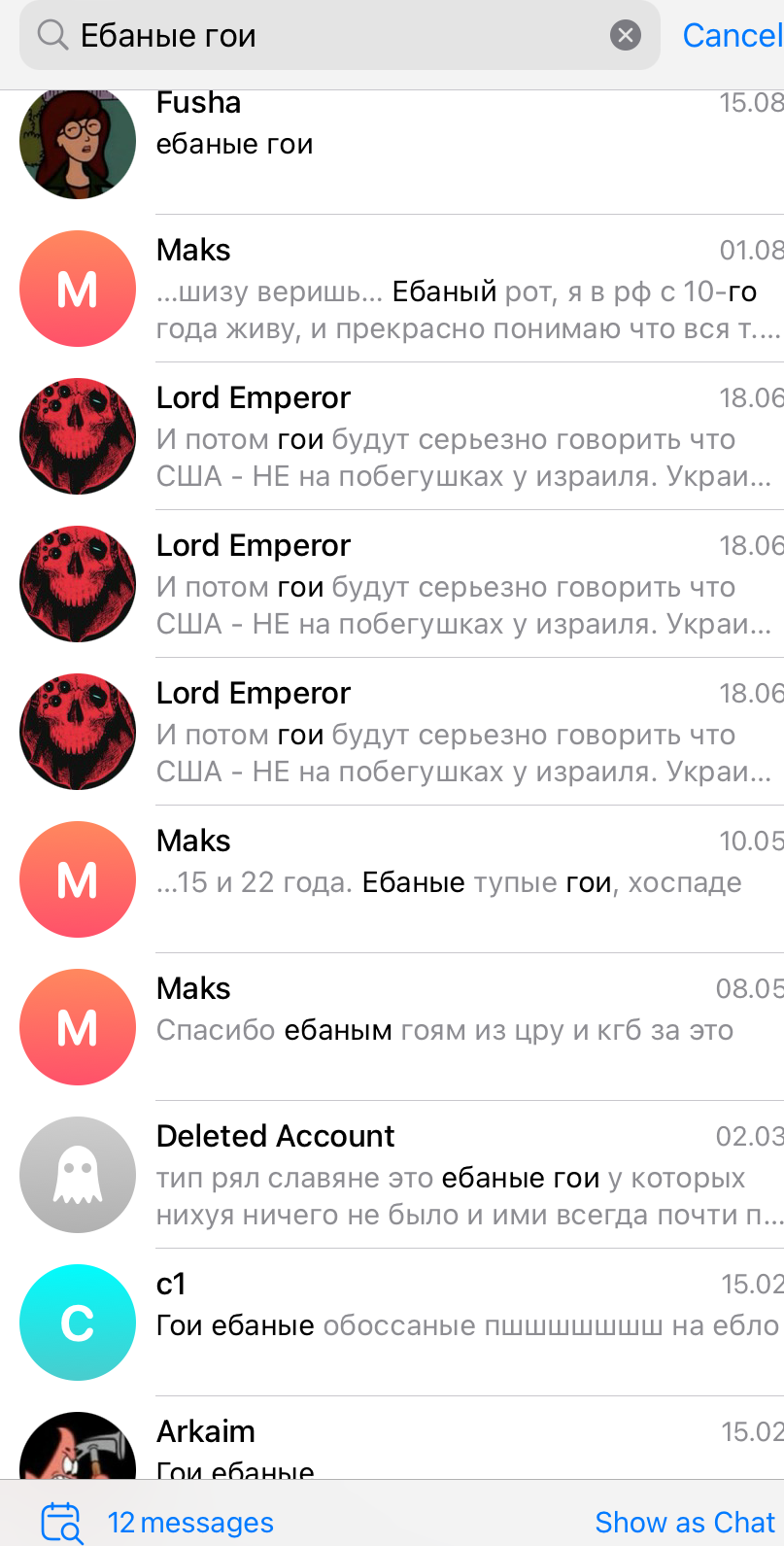
Task: Open Arkaim's message result
Action: click(392, 1438)
